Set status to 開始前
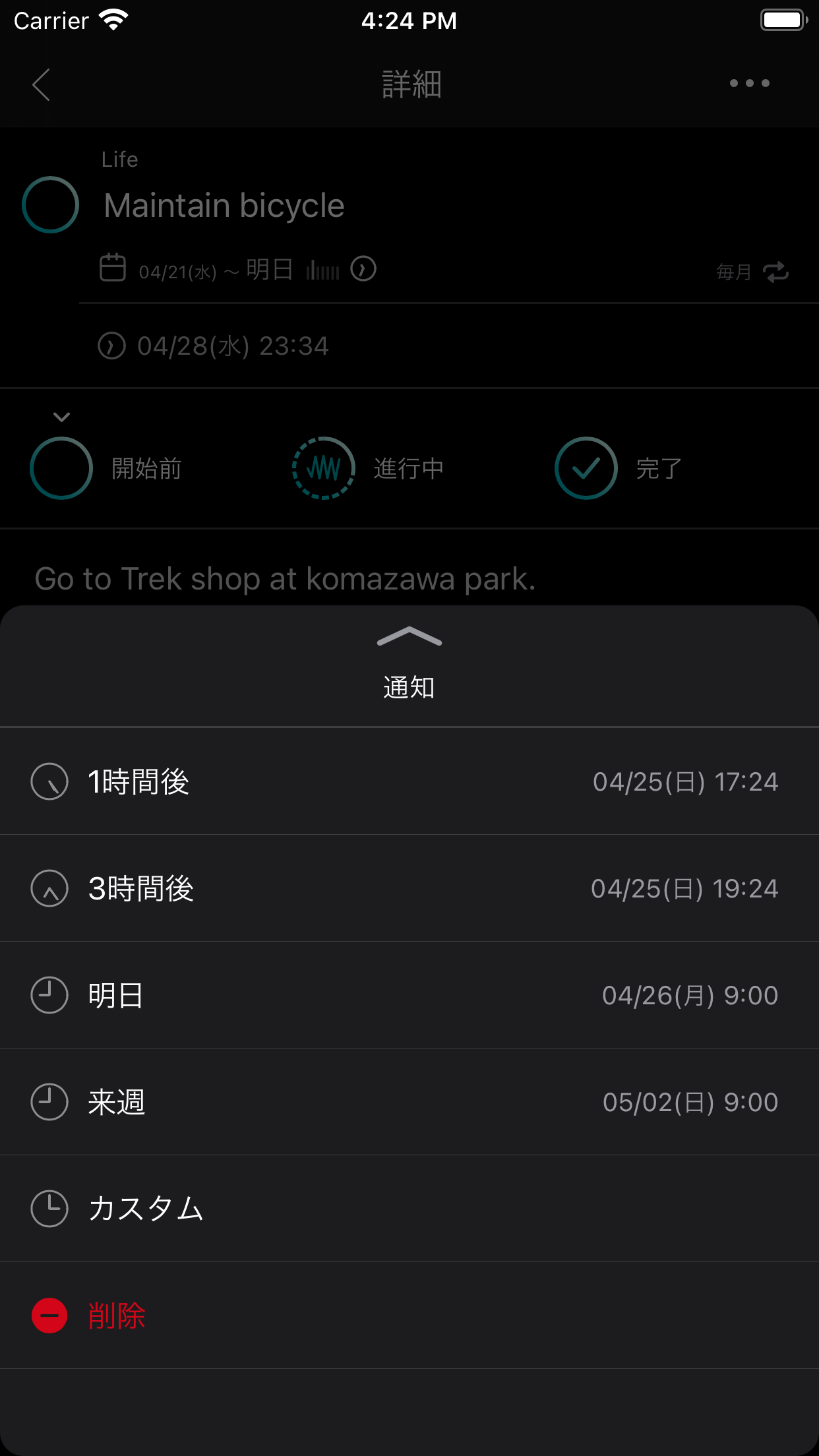This screenshot has height=1456, width=819. pos(106,468)
